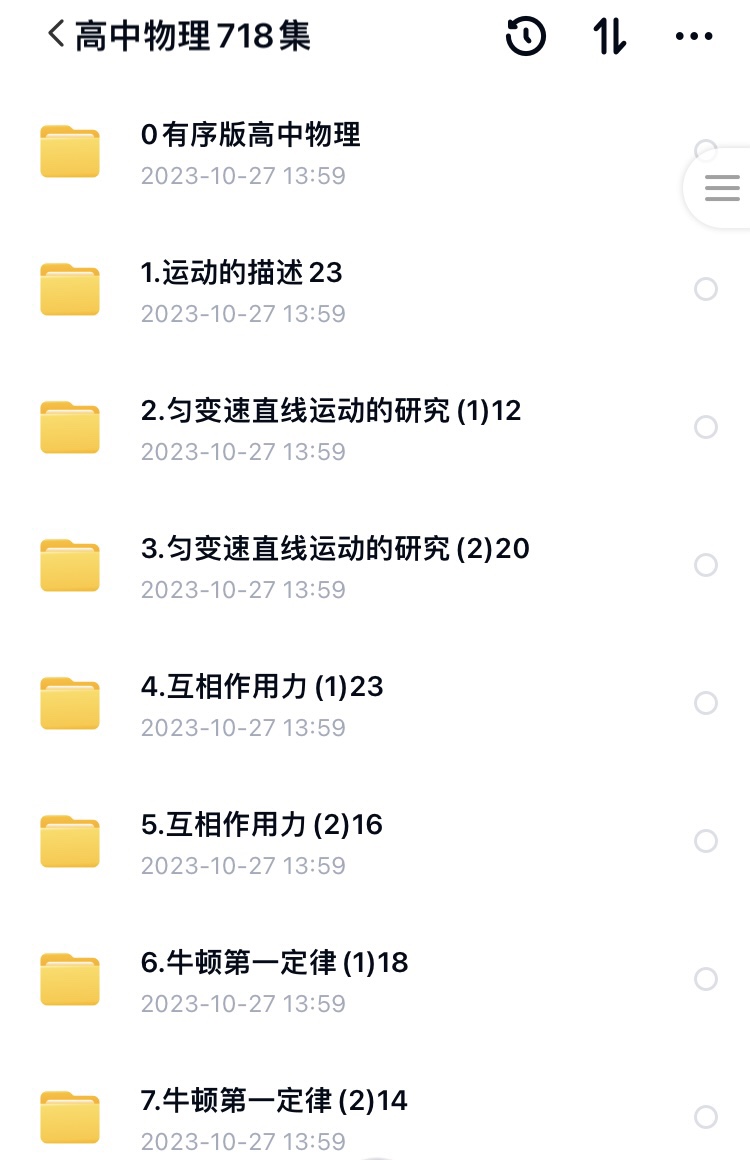Open folder 2.匀变速直线运动的研究(1)12

coord(330,410)
